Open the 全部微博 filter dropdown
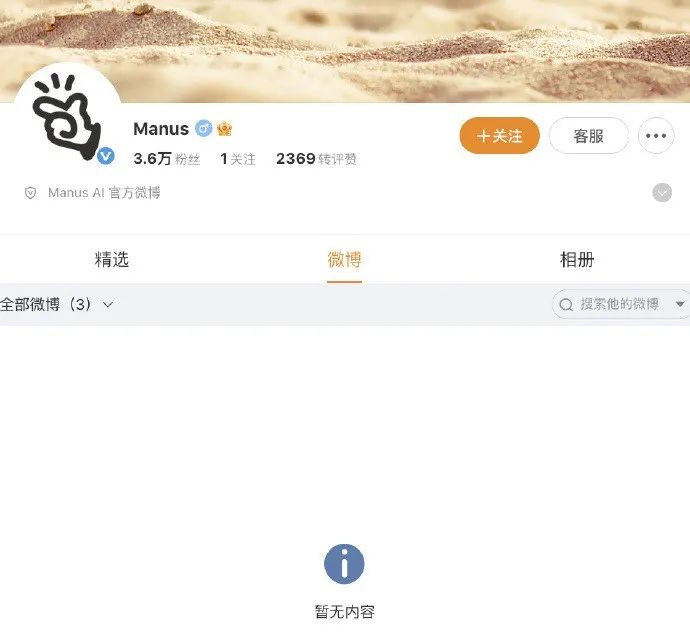The width and height of the screenshot is (690, 636). pyautogui.click(x=56, y=304)
